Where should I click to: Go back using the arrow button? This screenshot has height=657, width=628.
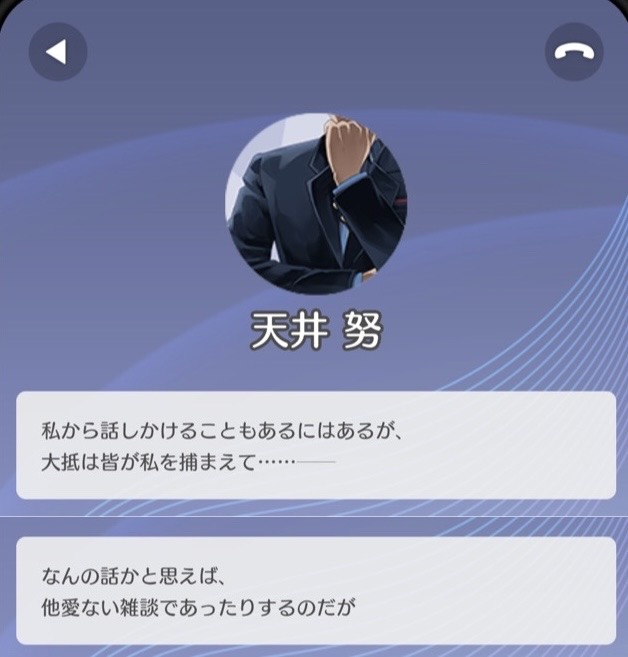(58, 51)
